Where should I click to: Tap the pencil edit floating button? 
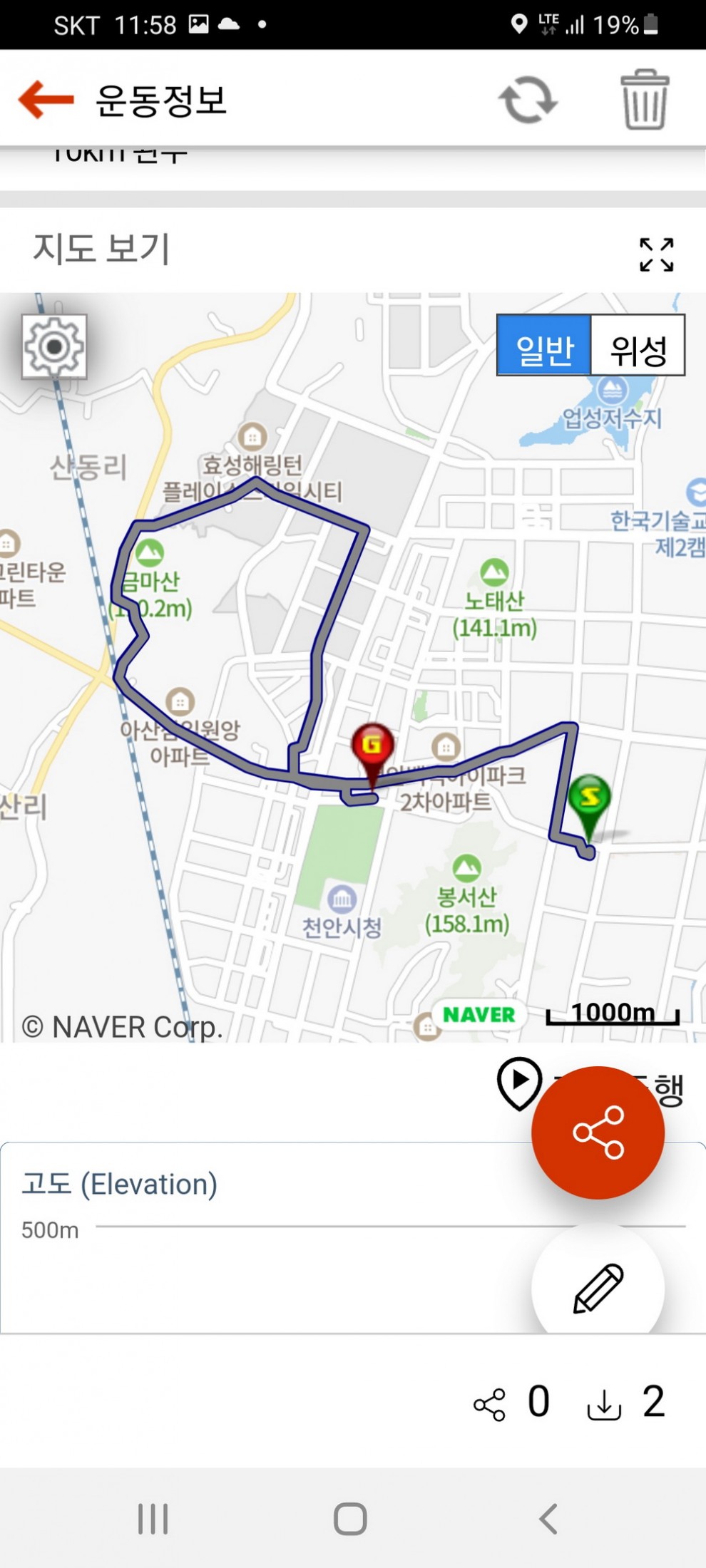[598, 1287]
